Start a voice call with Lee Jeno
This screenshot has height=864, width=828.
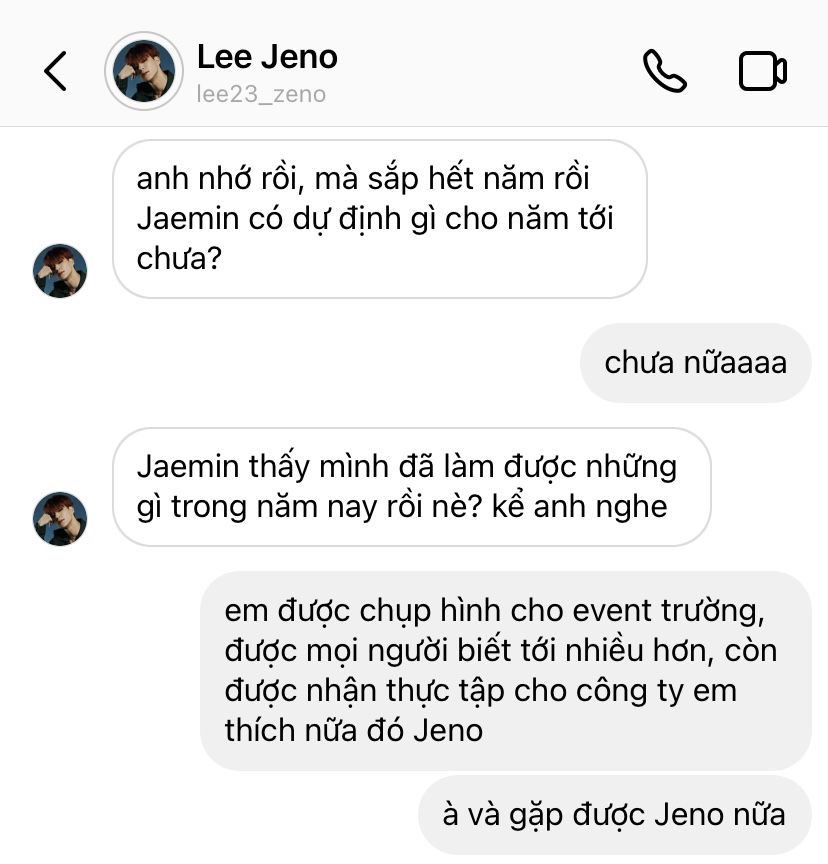coord(664,71)
